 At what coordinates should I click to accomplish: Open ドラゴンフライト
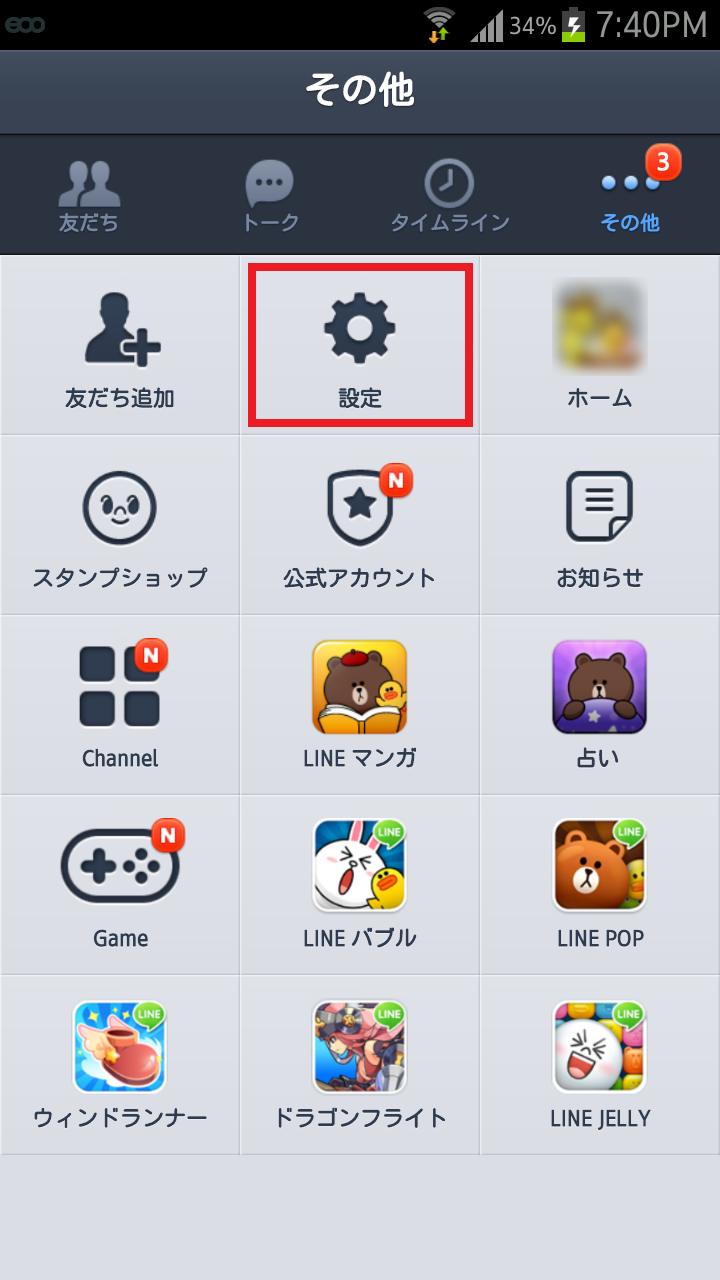pos(360,1065)
